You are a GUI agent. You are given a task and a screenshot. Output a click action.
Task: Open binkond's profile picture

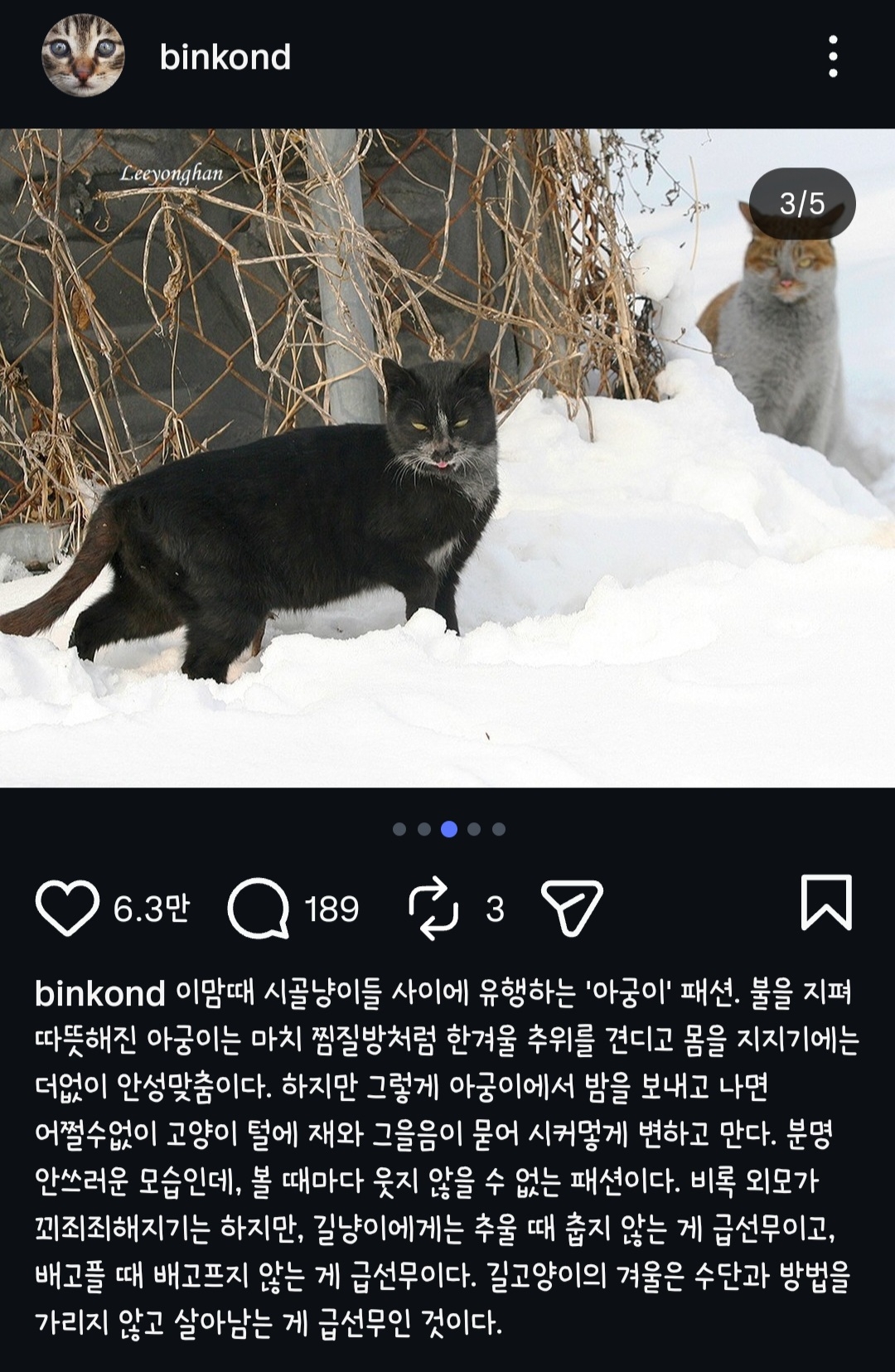(x=83, y=56)
